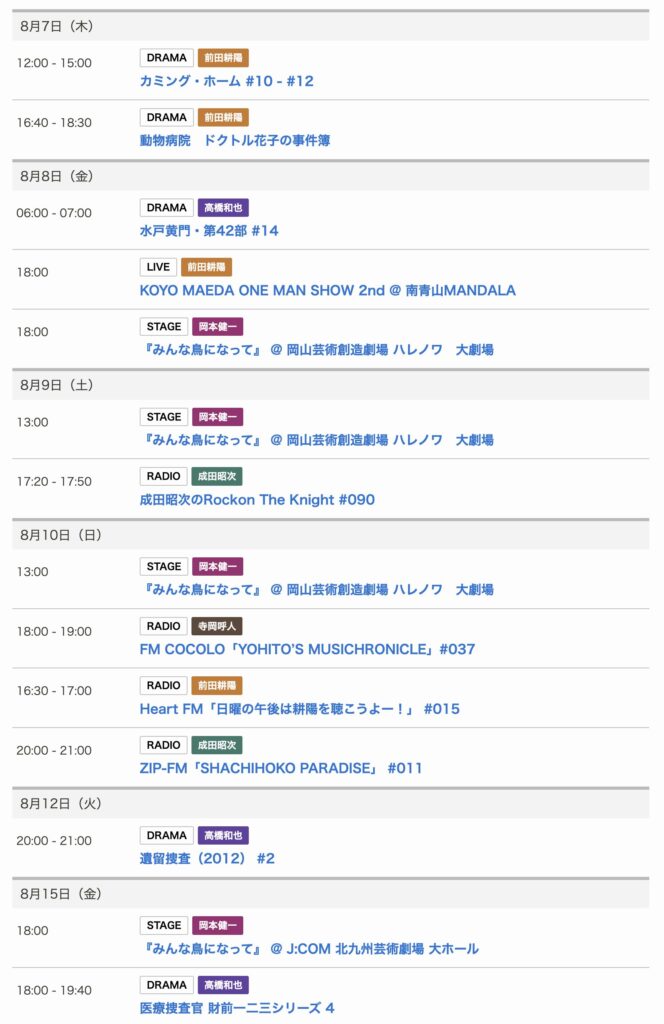The image size is (664, 1024).
Task: Tap 寺岡呼人 tag on FM COCOLO entry
Action: [x=217, y=626]
